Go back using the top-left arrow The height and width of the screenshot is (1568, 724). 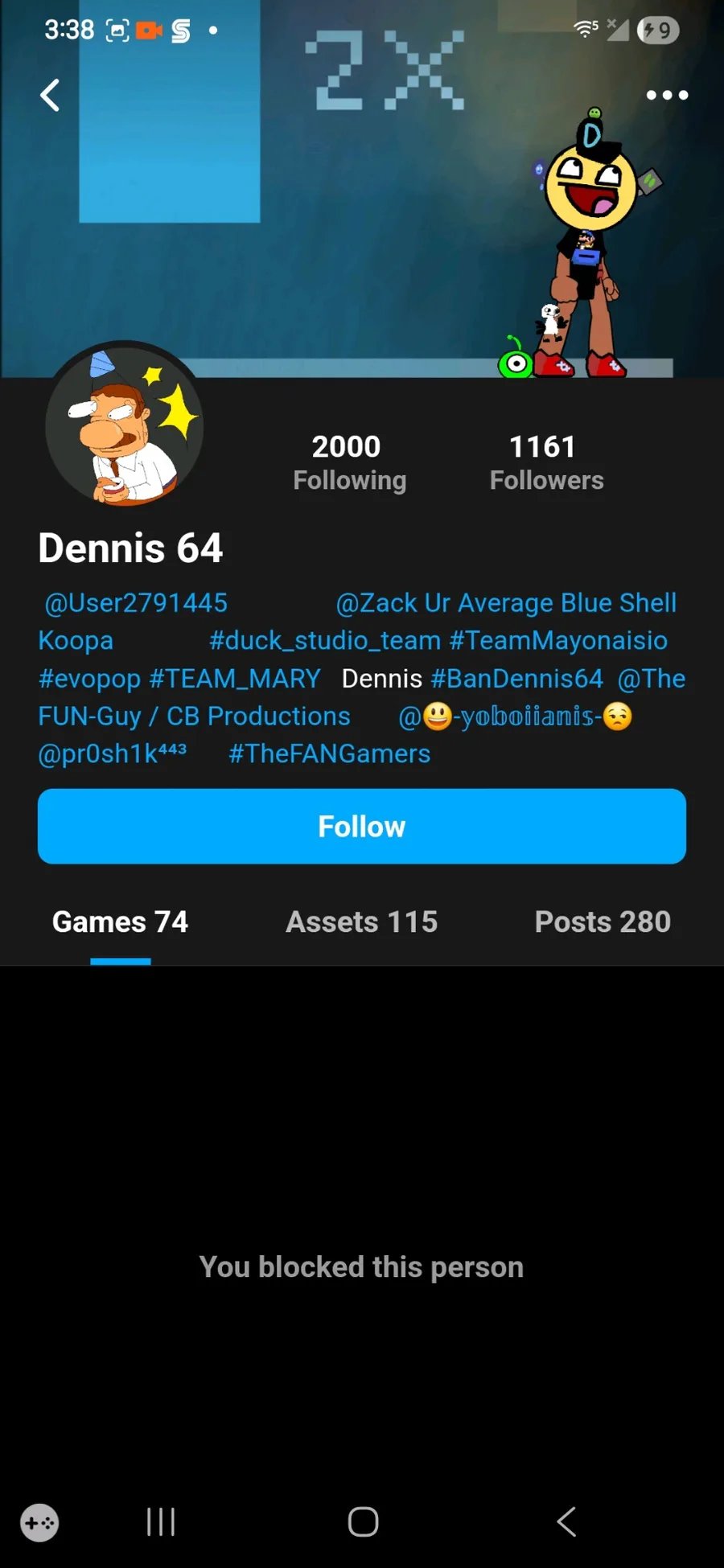(x=50, y=96)
